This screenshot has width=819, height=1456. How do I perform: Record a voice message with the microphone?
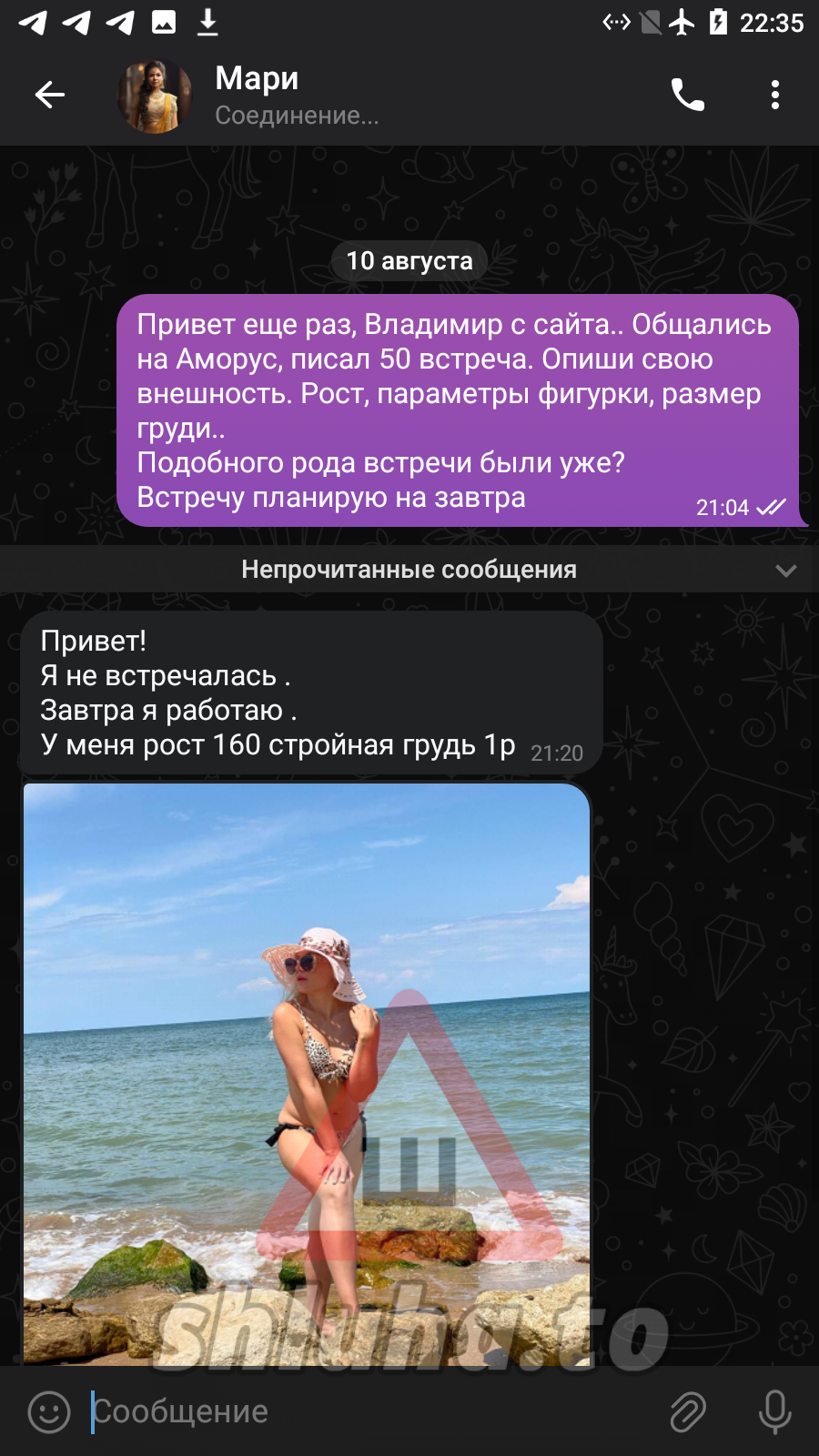pos(774,1412)
